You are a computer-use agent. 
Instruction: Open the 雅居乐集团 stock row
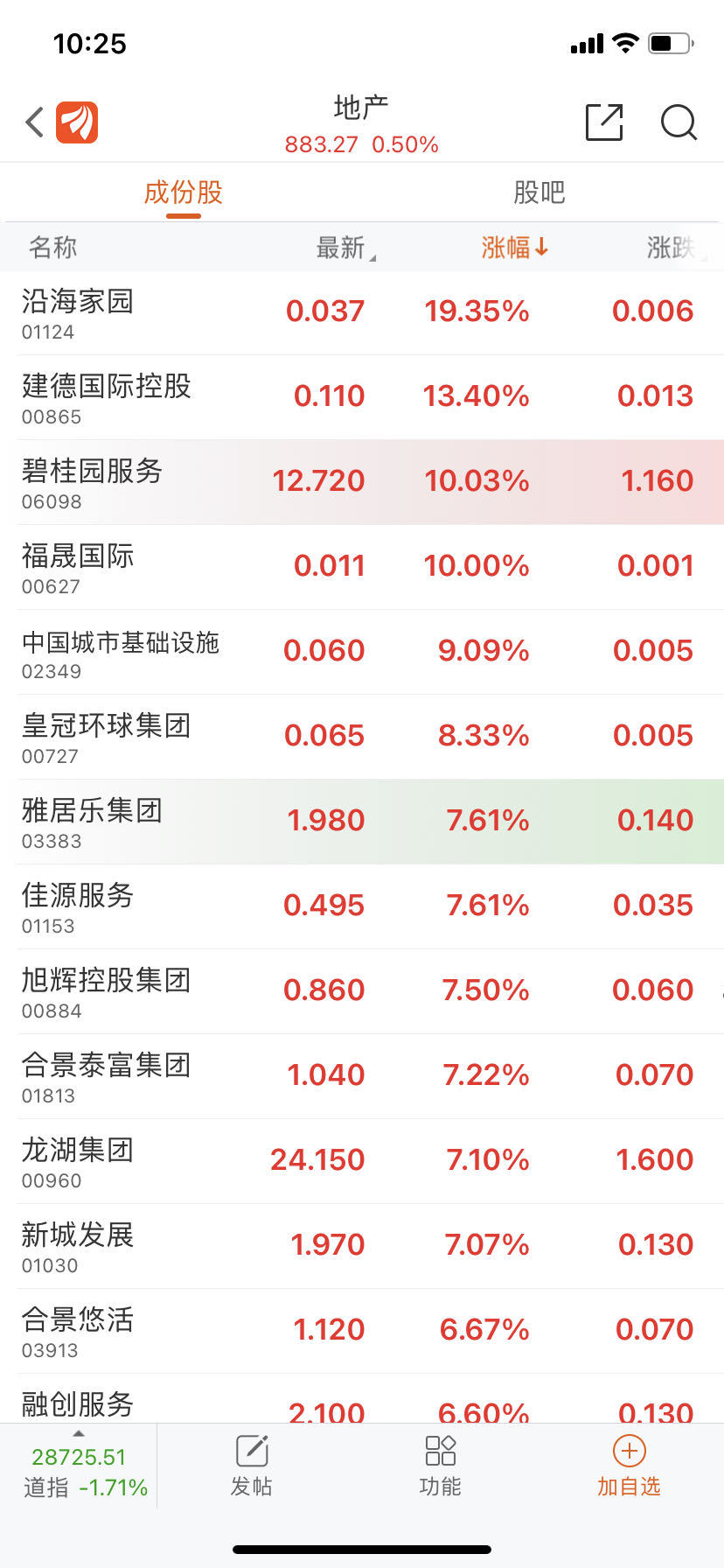click(x=362, y=822)
